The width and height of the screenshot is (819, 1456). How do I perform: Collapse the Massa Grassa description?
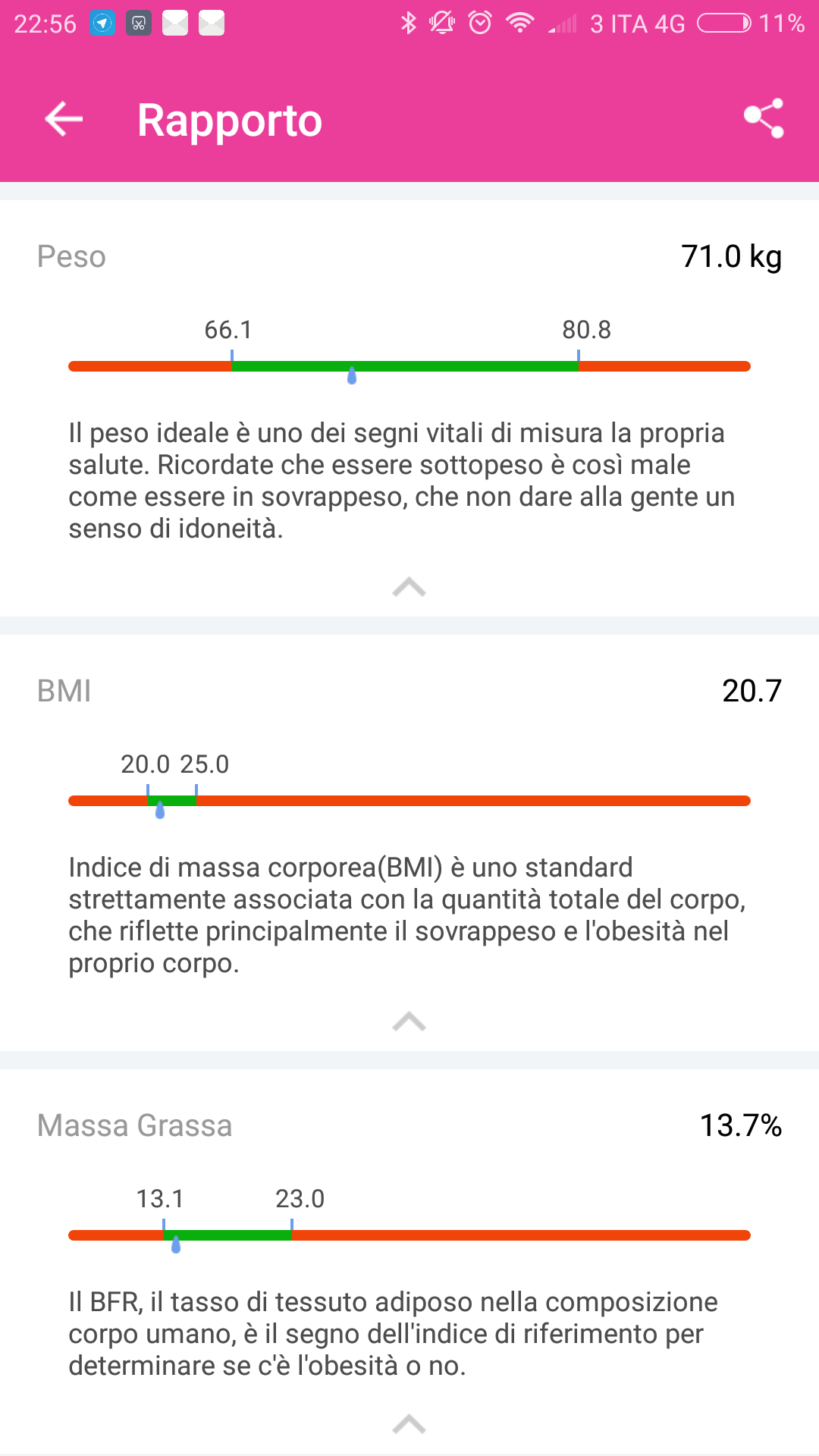[409, 1424]
